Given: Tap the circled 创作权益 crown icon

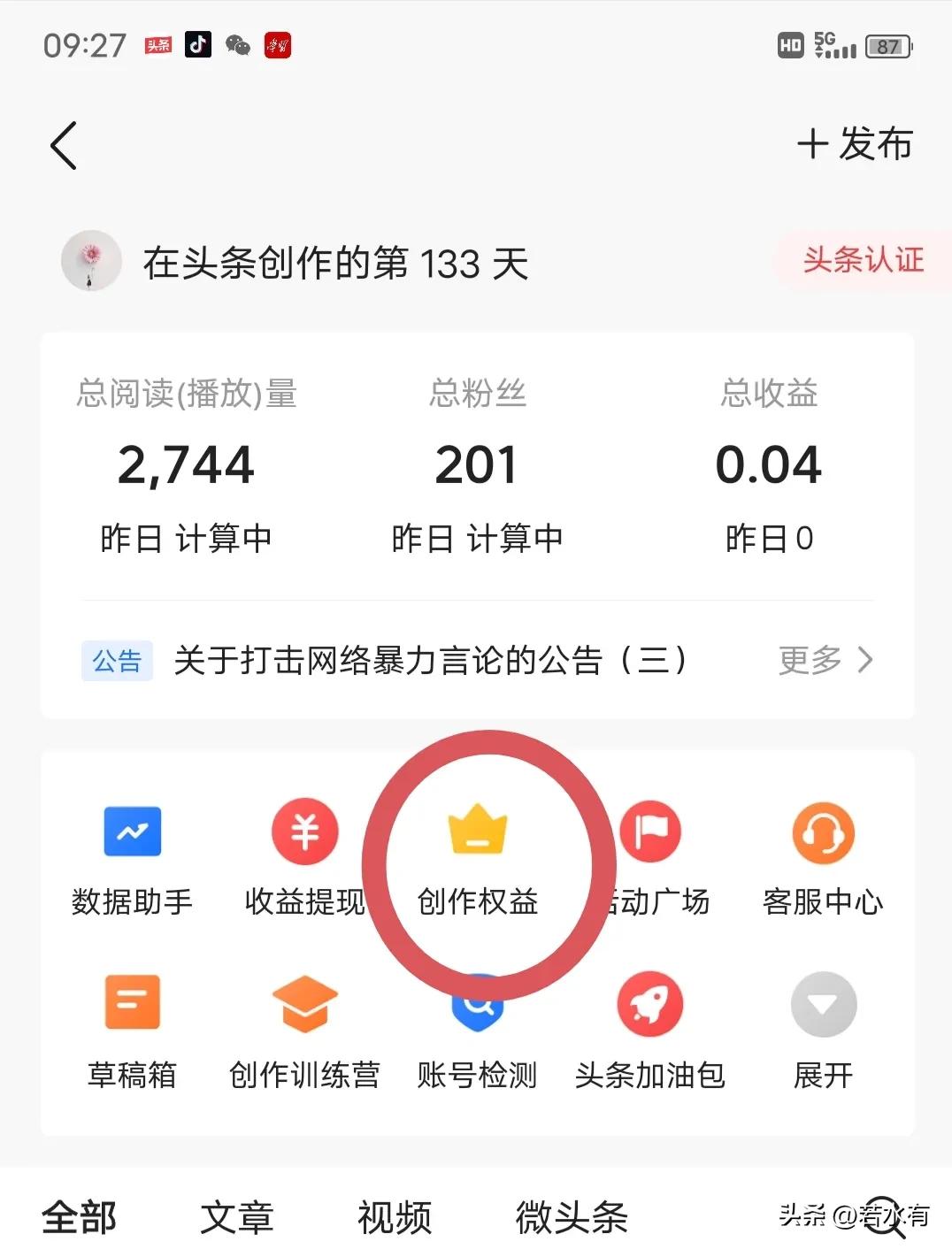Looking at the screenshot, I should click(x=478, y=854).
